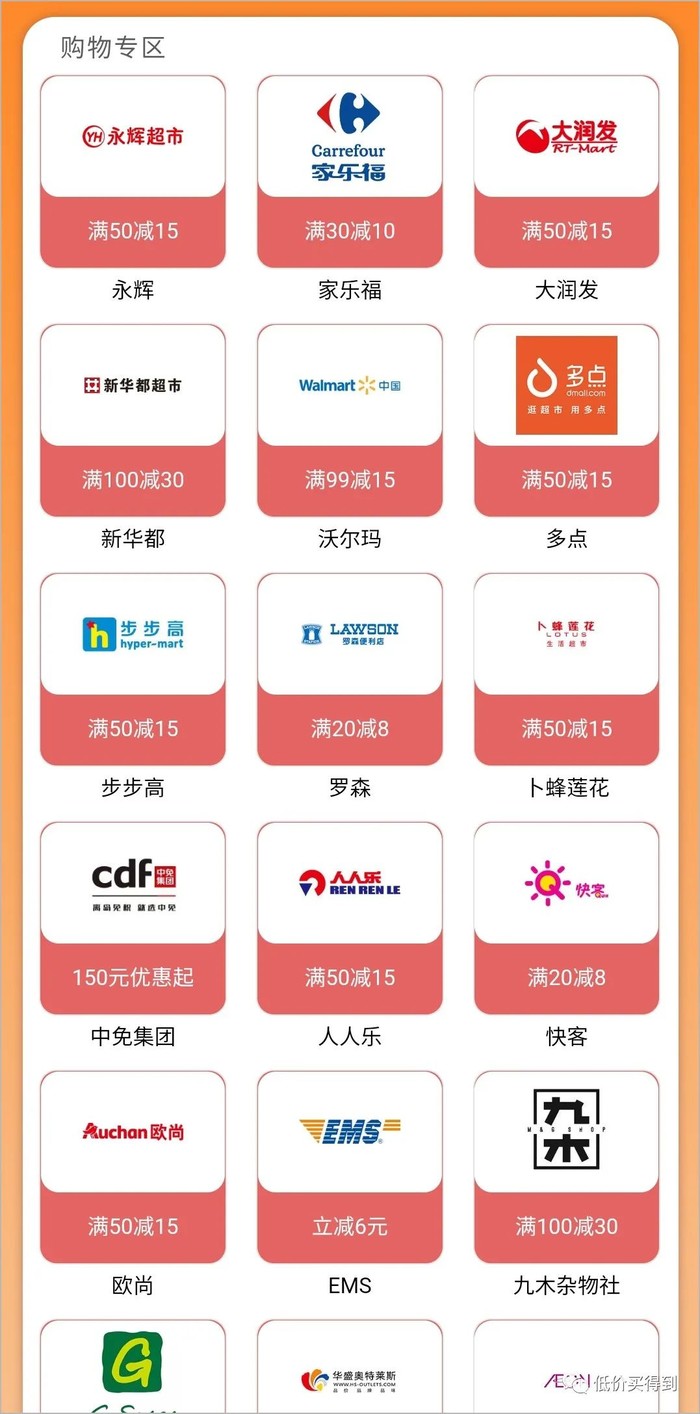Screen dimensions: 700x1414
Task: Open the 大润发 RT-Mart discount card
Action: pos(566,172)
